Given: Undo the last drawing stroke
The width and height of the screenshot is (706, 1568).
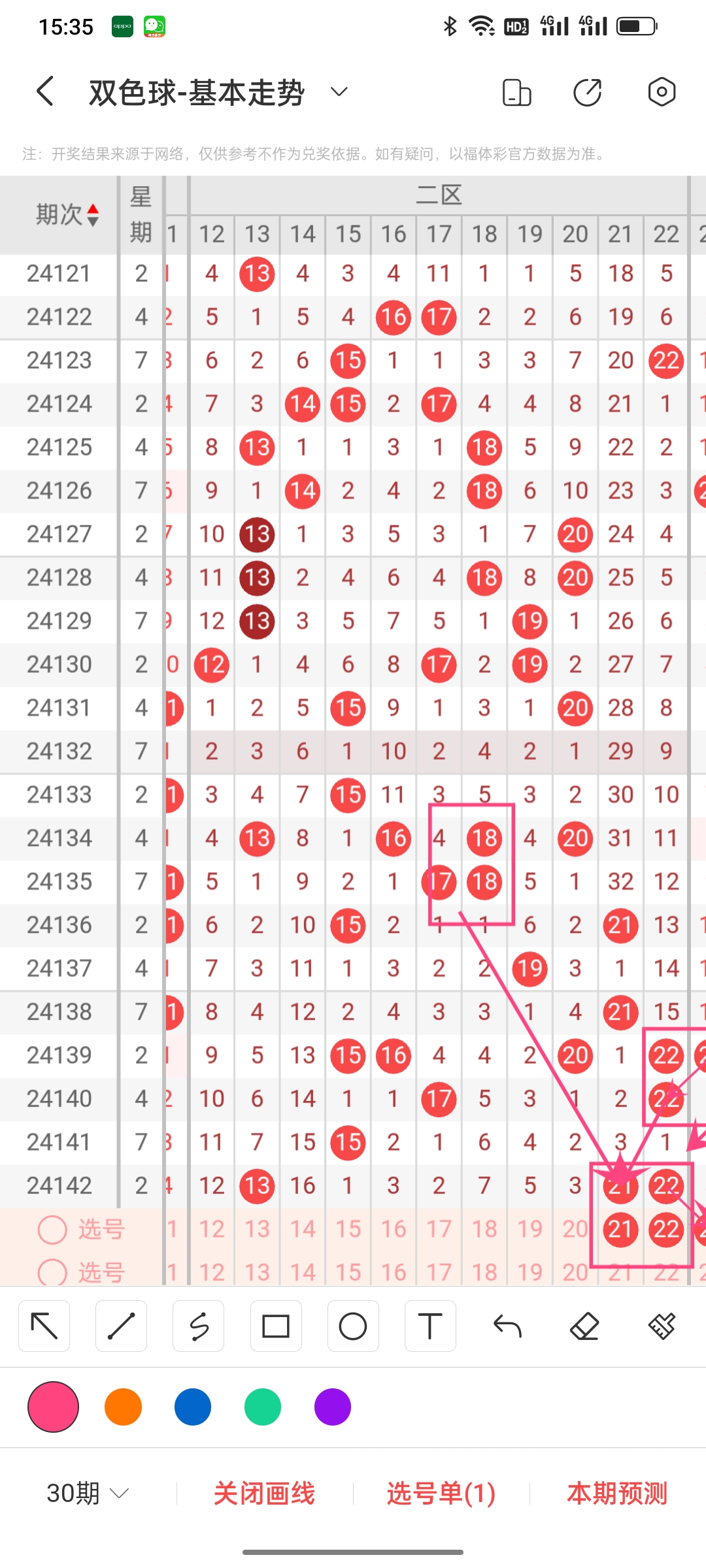Looking at the screenshot, I should click(507, 1326).
